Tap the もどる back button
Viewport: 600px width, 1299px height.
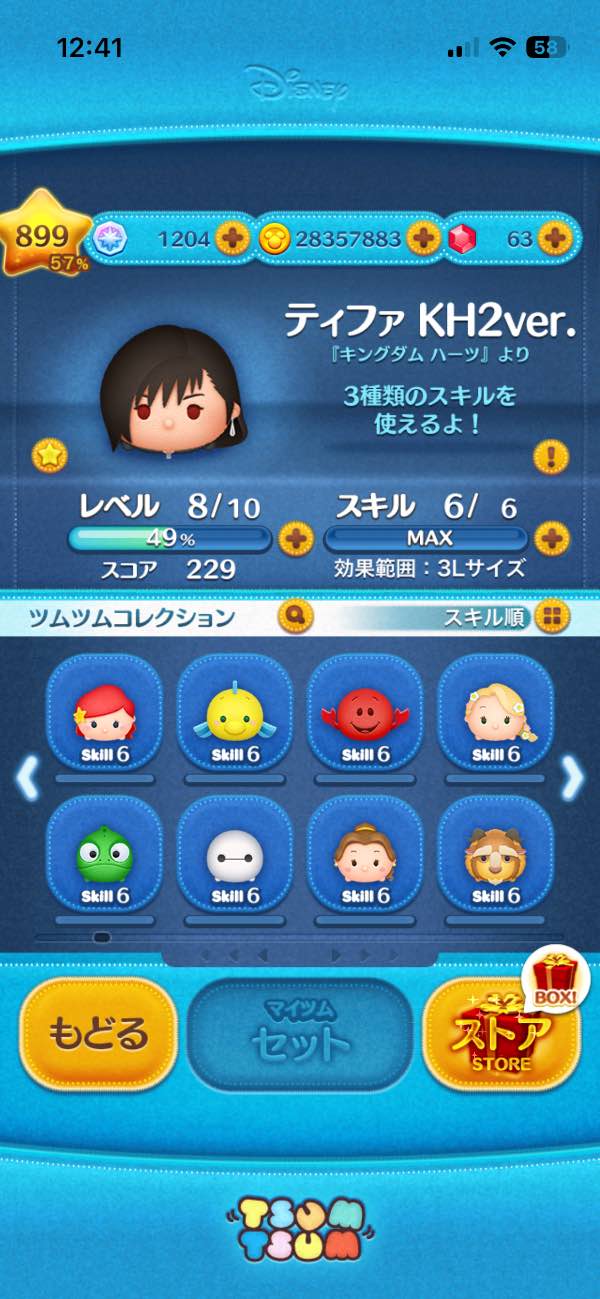(98, 1033)
